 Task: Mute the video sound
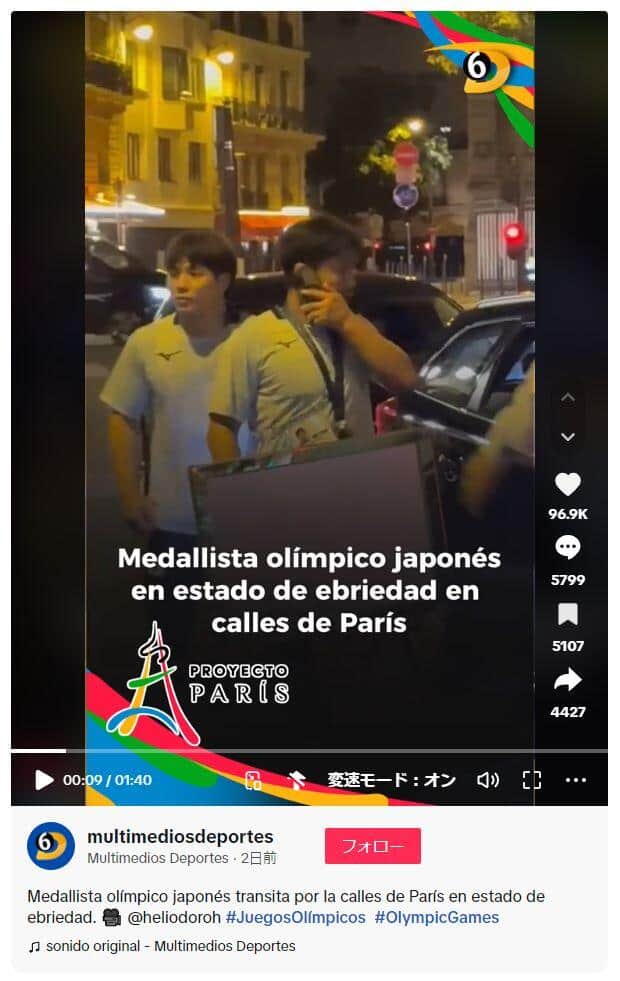pos(488,780)
